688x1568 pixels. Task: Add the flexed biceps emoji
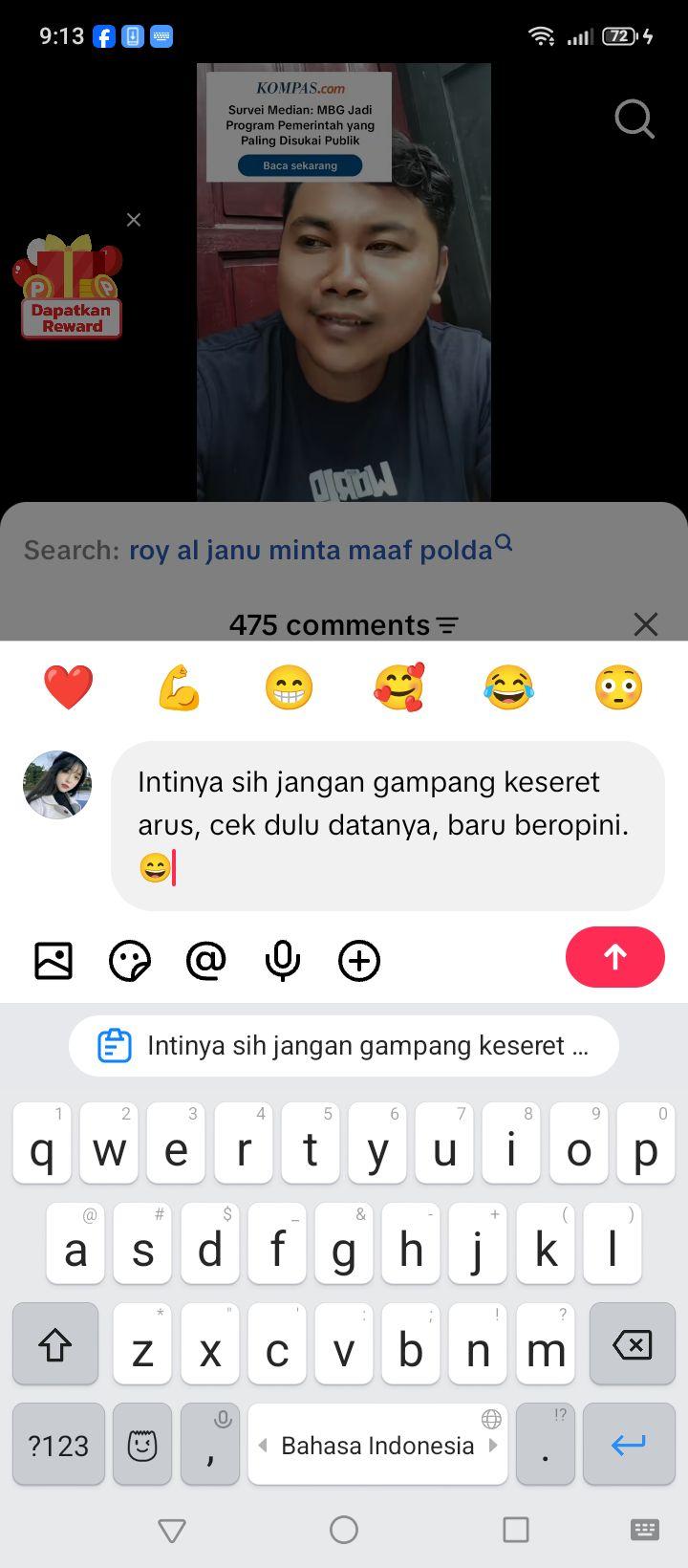179,687
